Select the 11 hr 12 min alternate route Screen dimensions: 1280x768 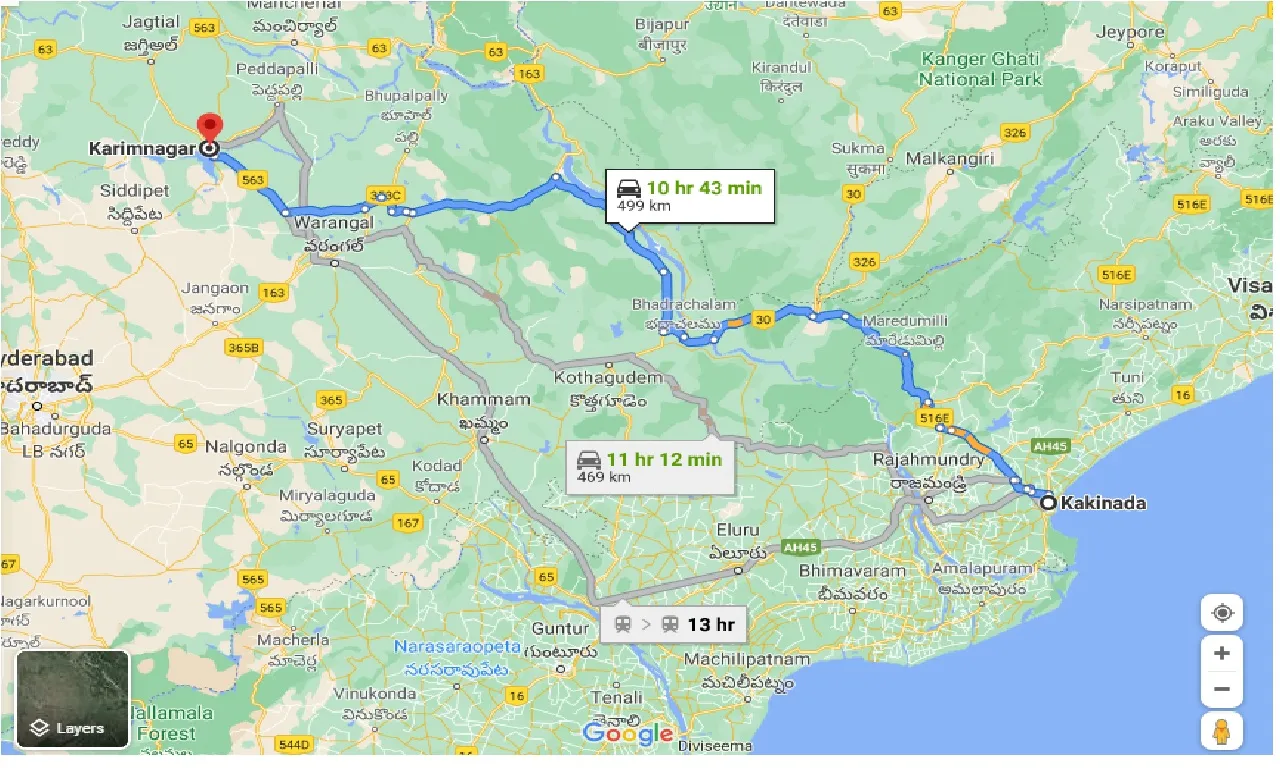(649, 467)
